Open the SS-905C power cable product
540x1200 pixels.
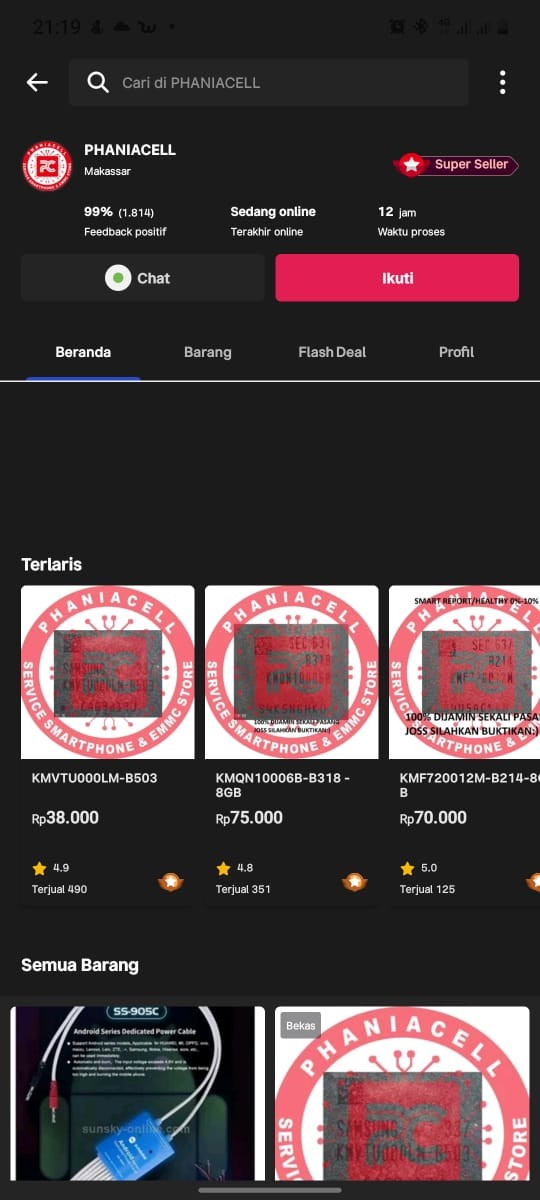138,1094
